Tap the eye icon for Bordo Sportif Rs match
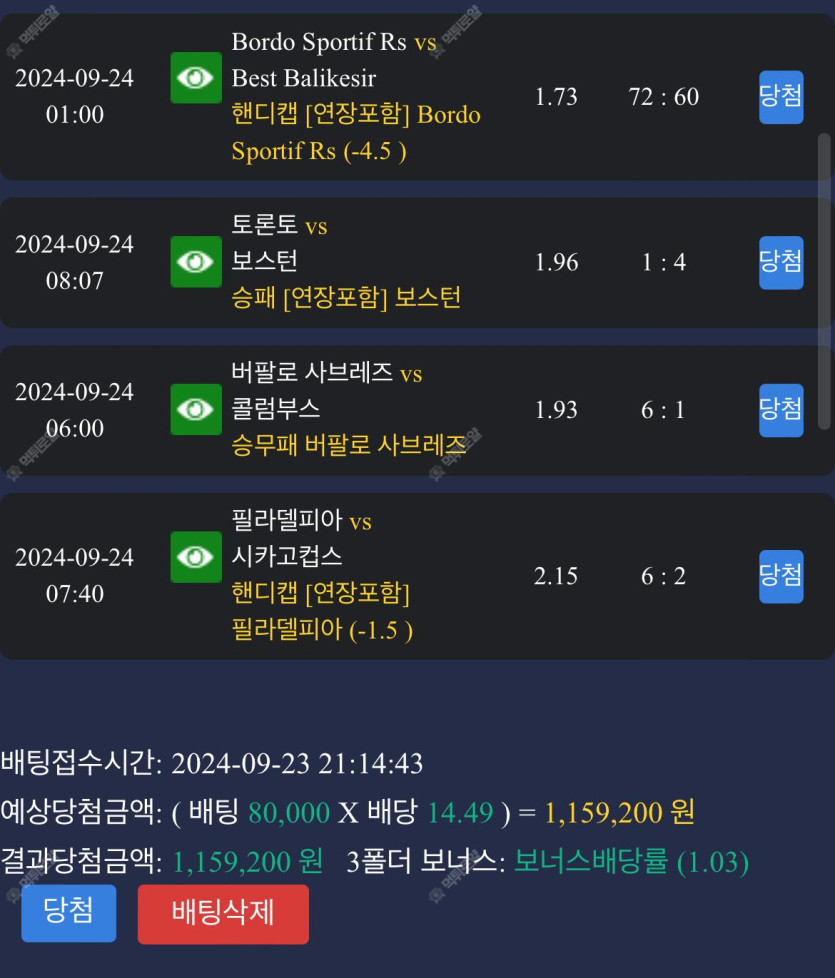The image size is (835, 978). [x=196, y=78]
